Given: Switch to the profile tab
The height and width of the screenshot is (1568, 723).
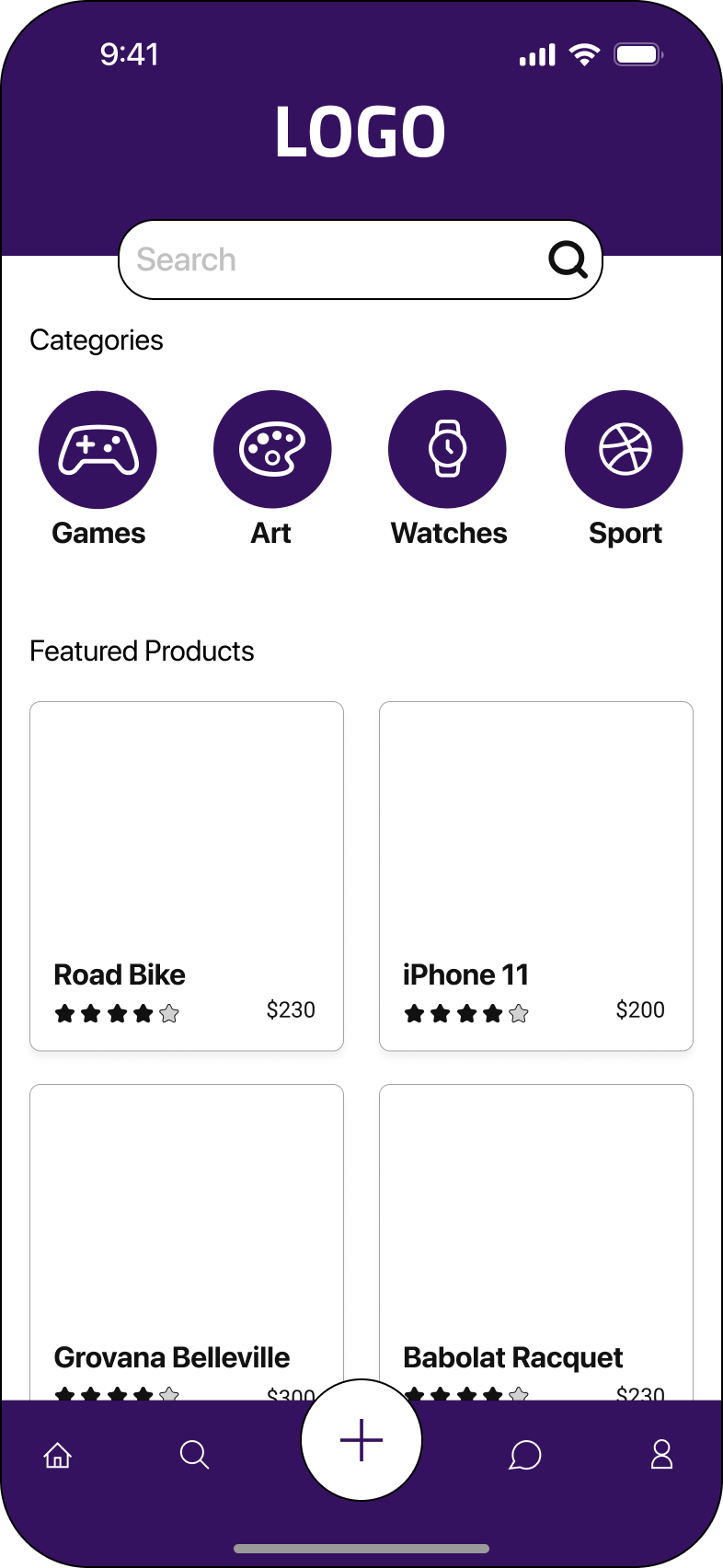Looking at the screenshot, I should (661, 1455).
